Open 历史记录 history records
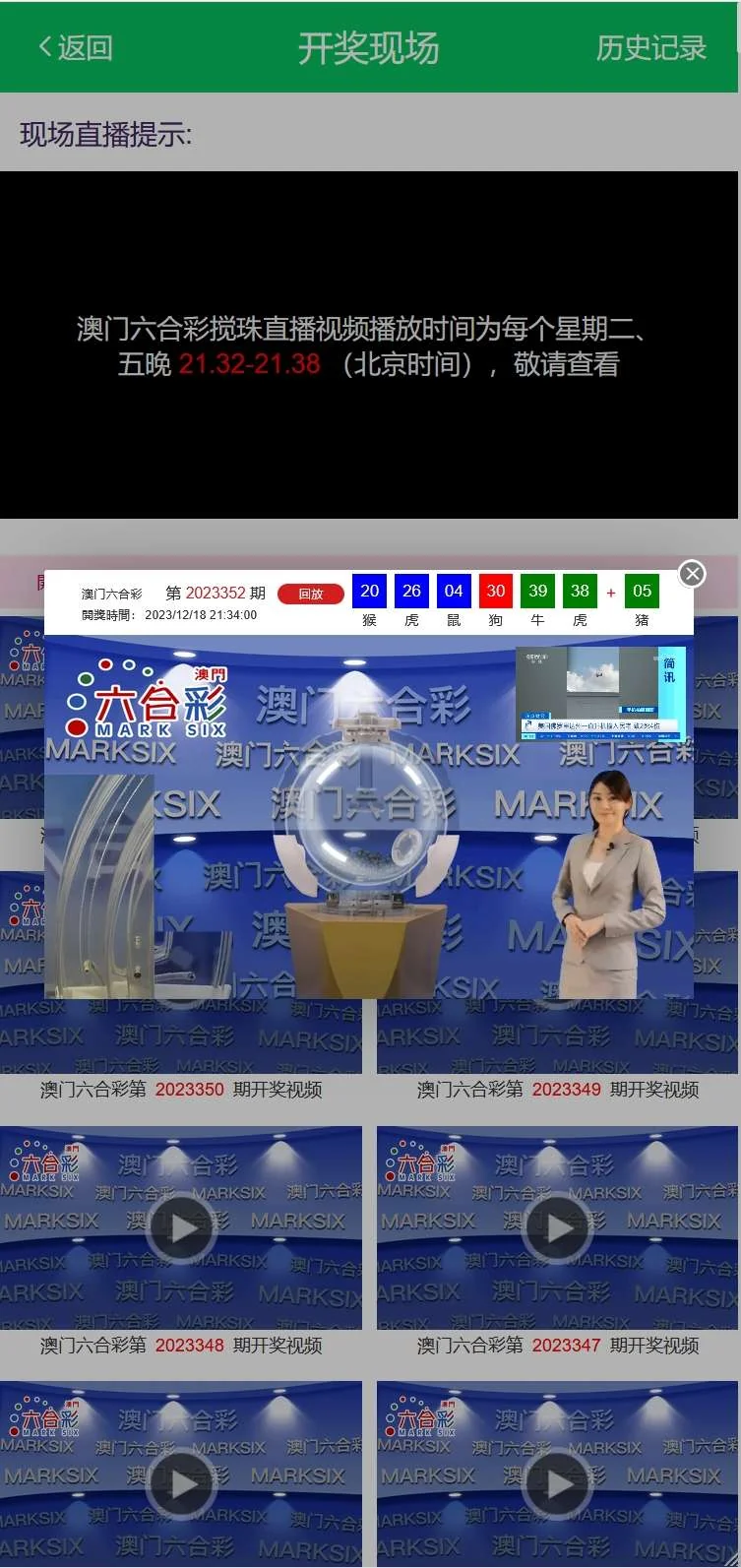The height and width of the screenshot is (1568, 741). pyautogui.click(x=650, y=47)
